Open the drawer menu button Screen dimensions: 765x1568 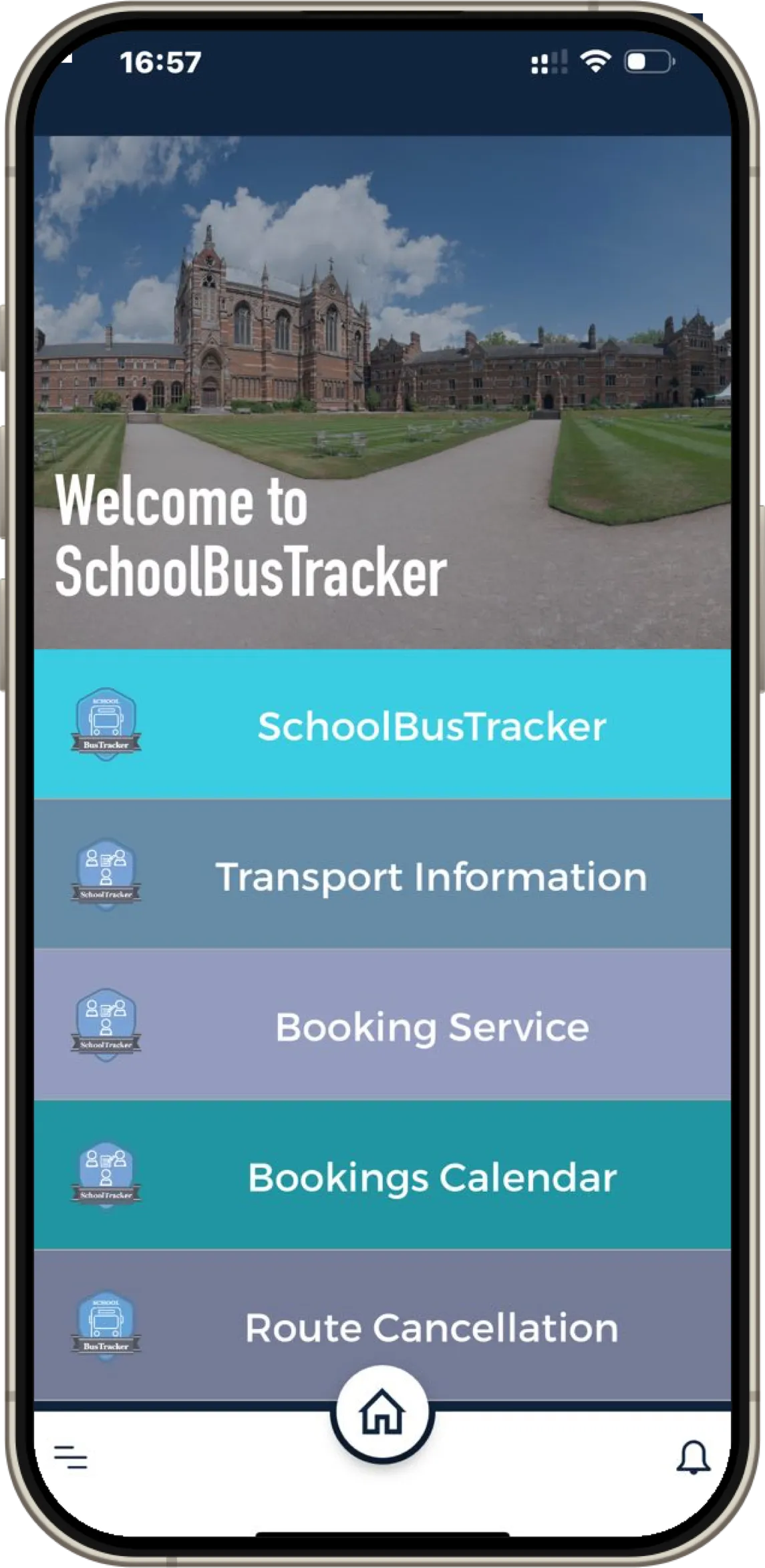coord(71,1457)
